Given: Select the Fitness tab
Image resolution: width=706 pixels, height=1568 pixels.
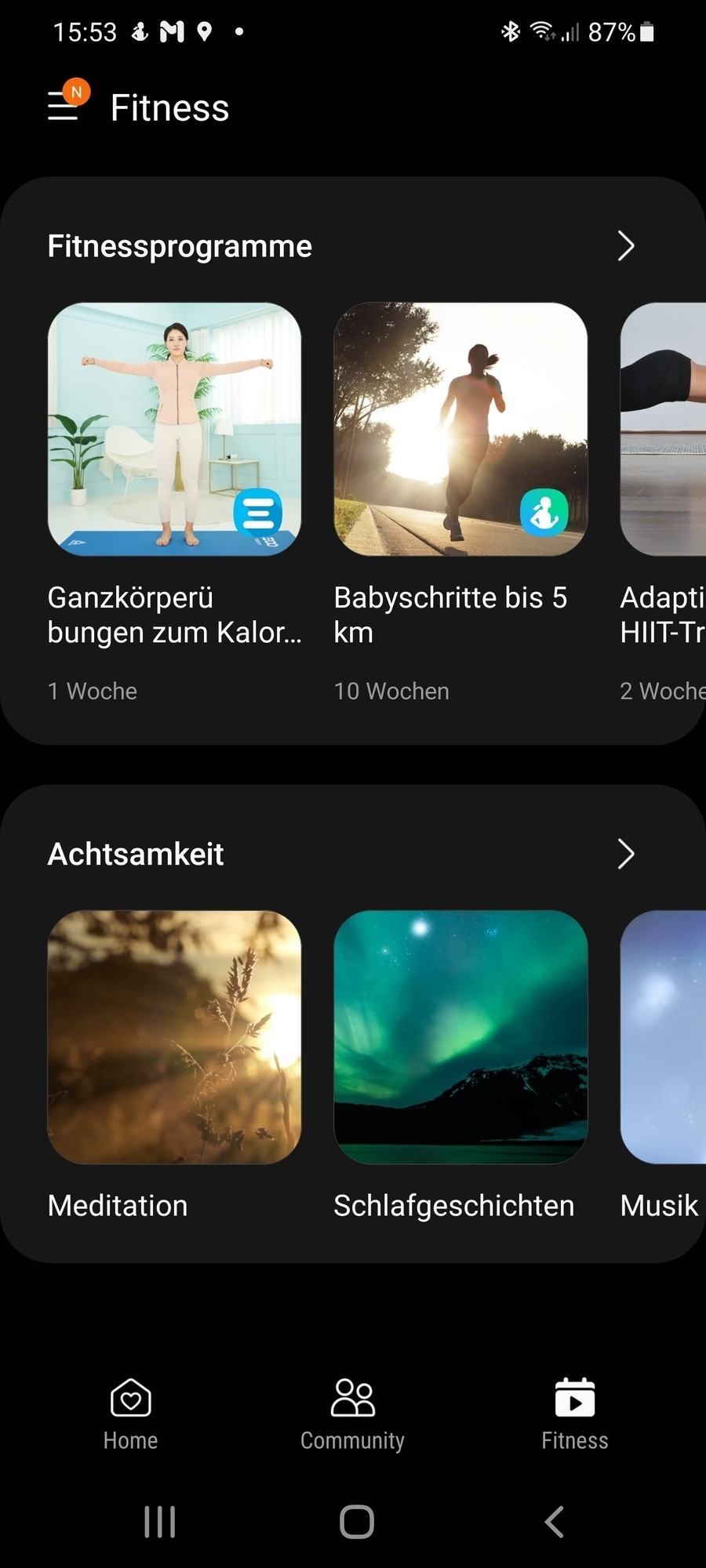Looking at the screenshot, I should 574,1414.
